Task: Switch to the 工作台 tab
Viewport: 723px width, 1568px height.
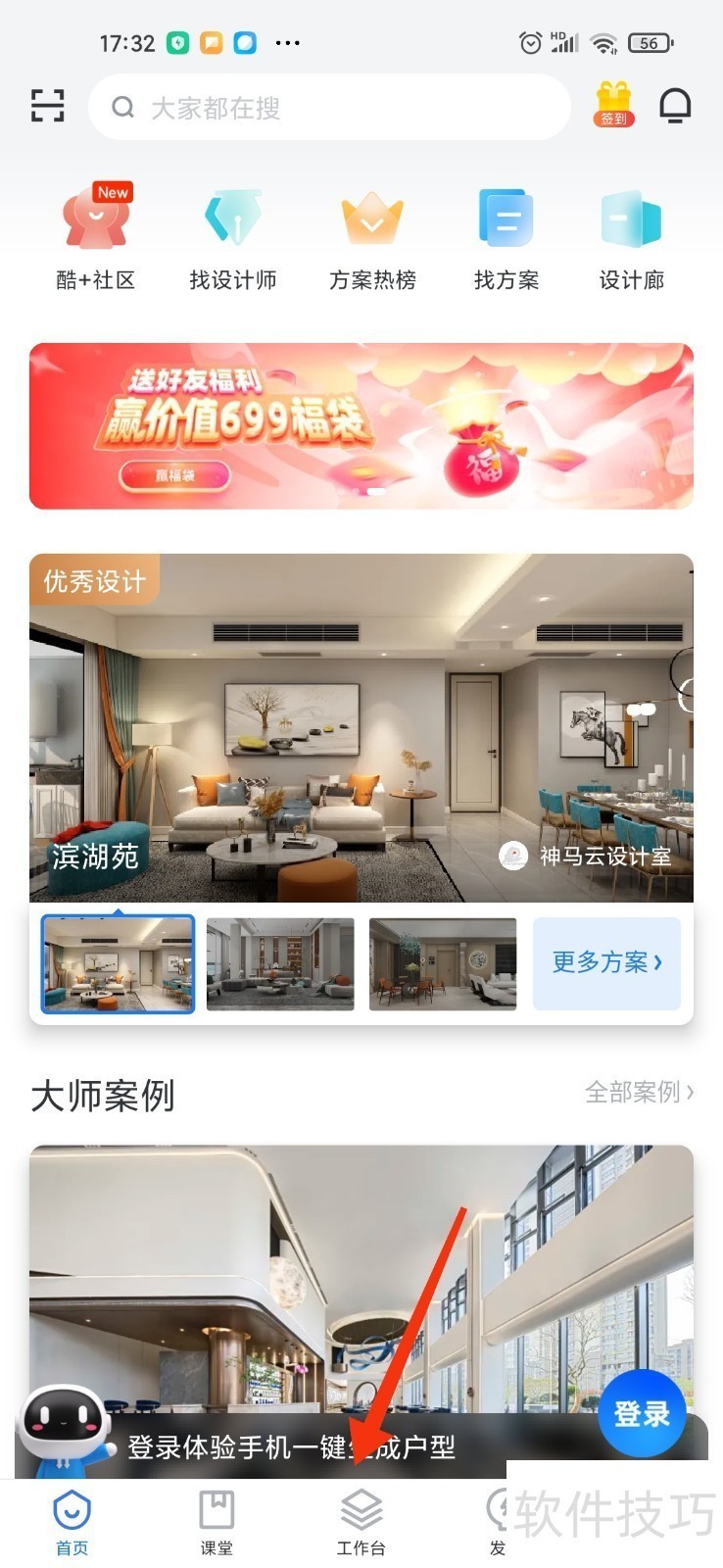Action: [x=361, y=1524]
